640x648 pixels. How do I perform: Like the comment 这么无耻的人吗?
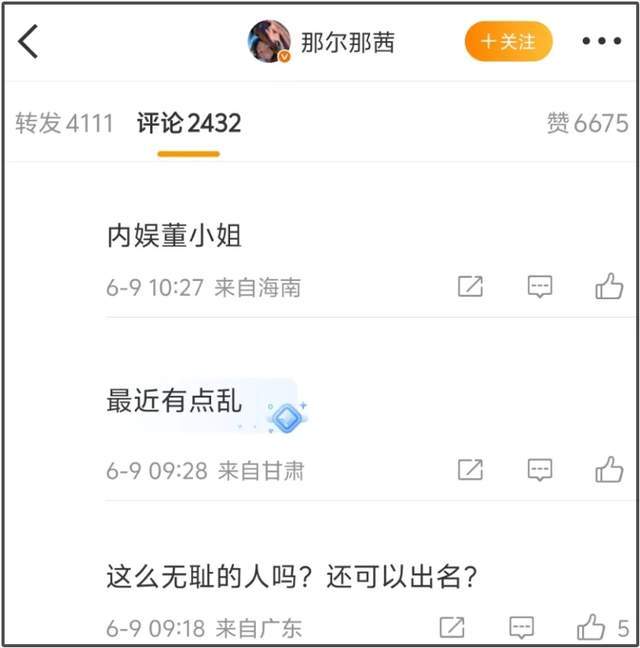click(592, 628)
